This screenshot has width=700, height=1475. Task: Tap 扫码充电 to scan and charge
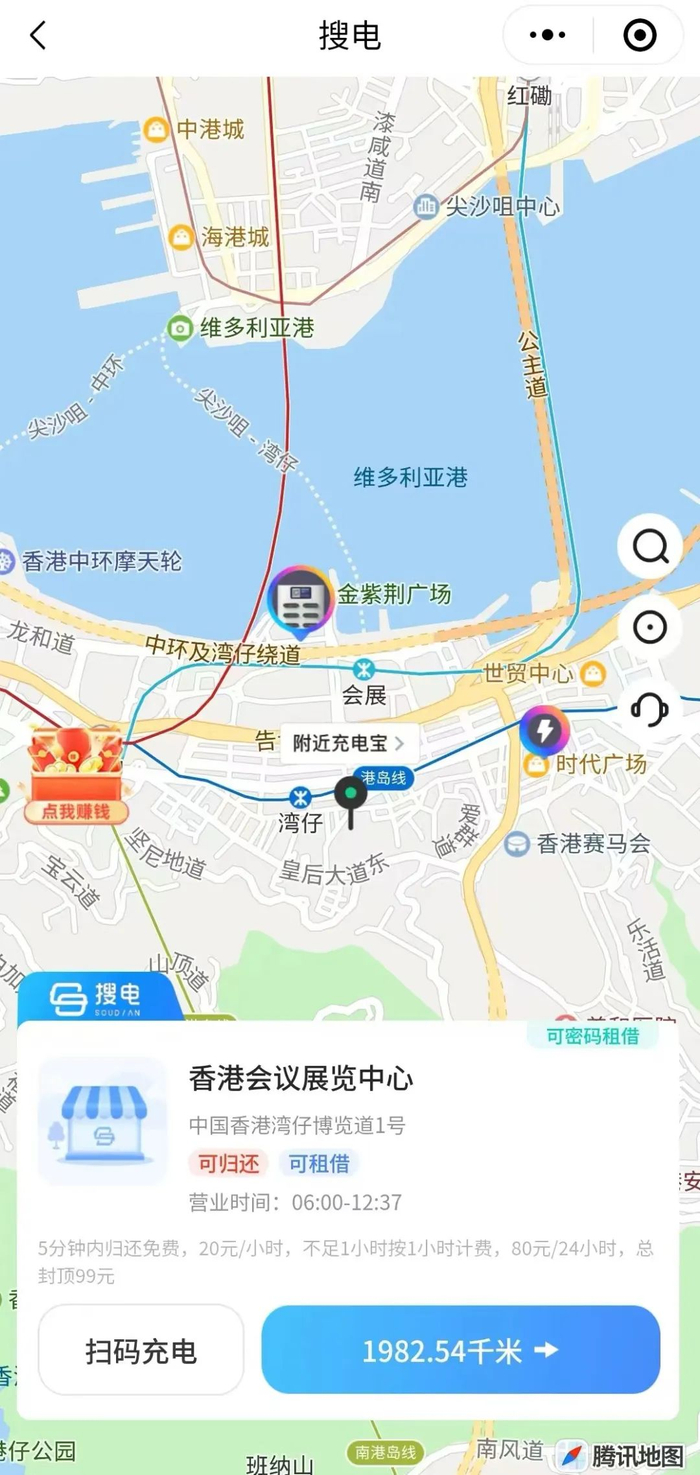pos(141,1351)
